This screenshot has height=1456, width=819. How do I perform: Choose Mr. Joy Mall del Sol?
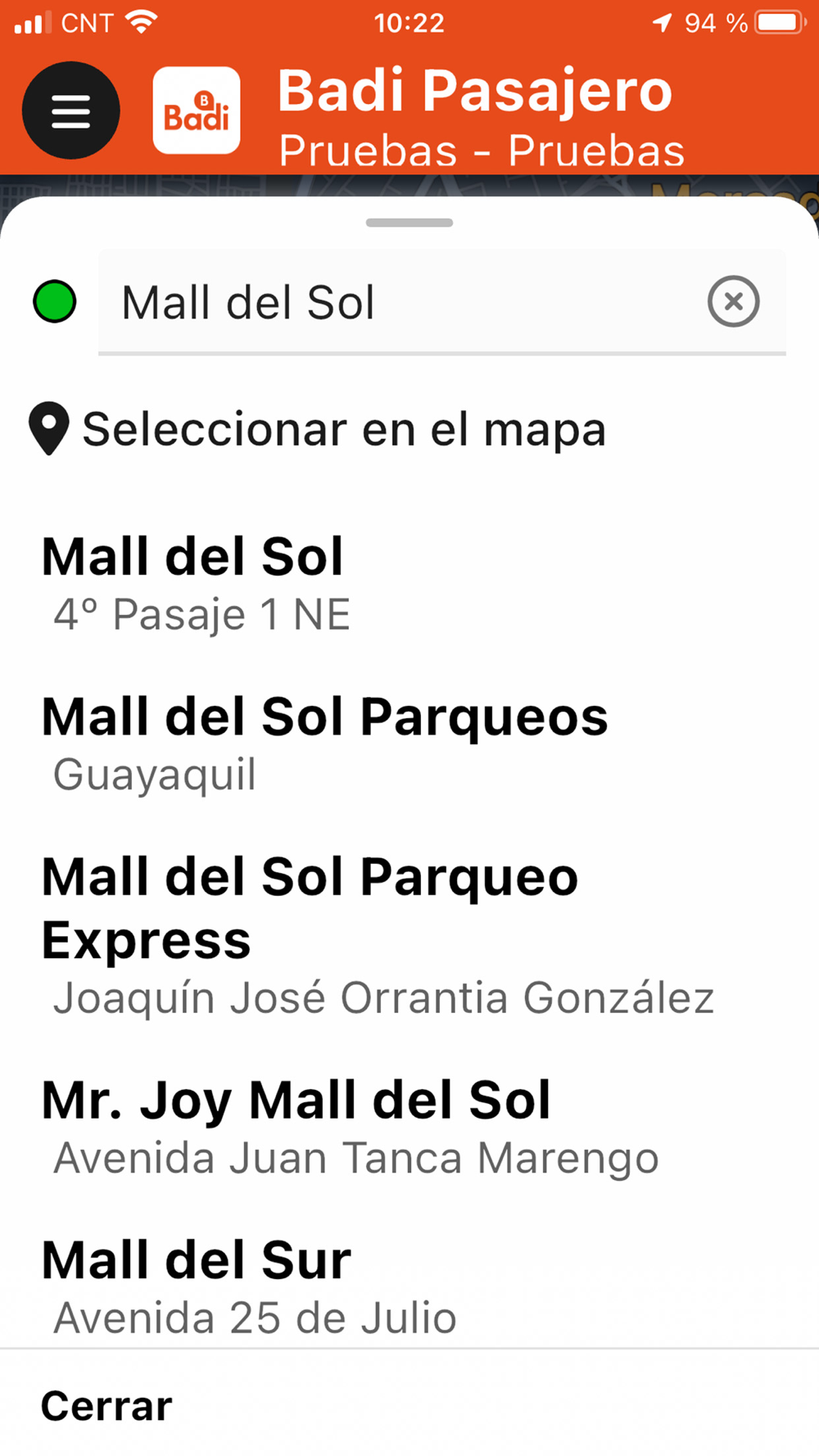click(x=351, y=1127)
